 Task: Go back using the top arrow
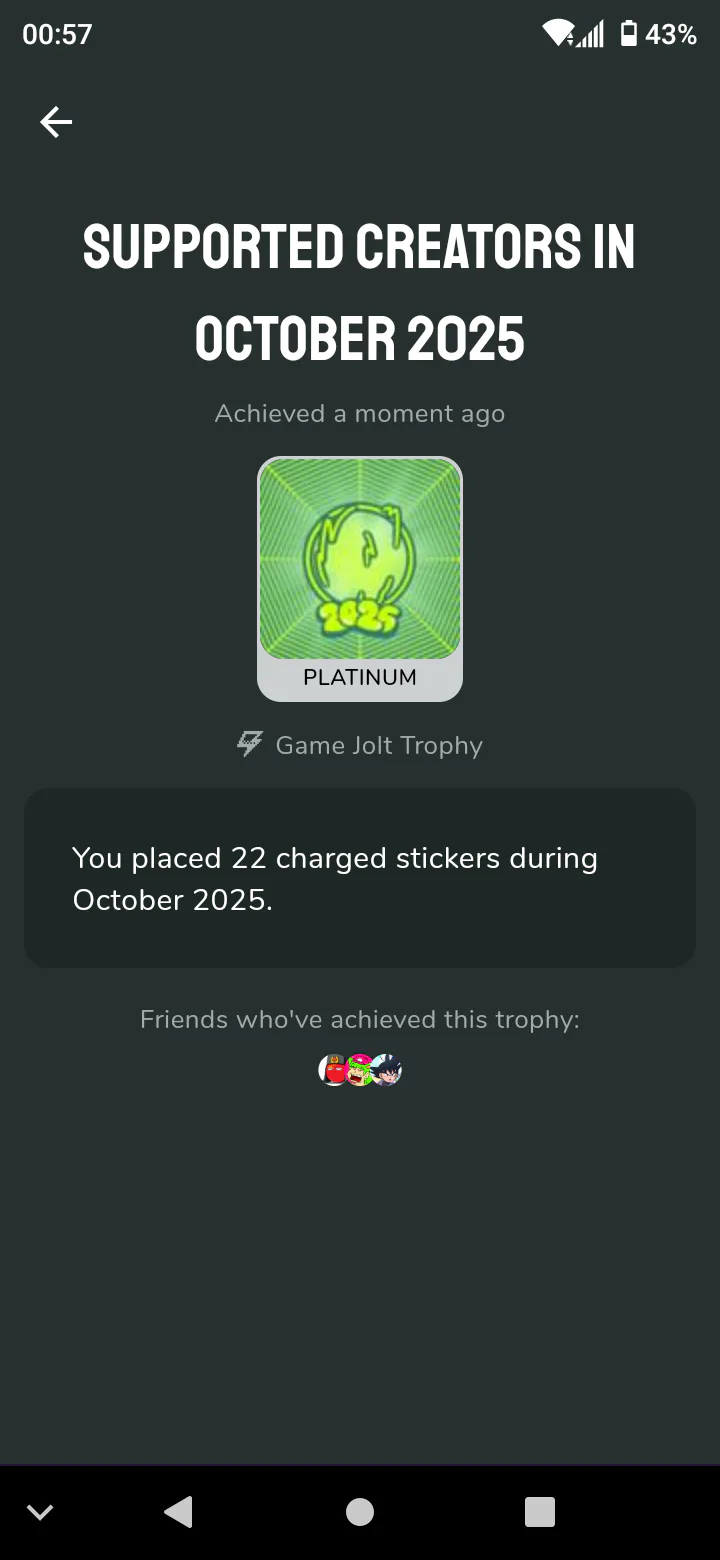pos(56,122)
